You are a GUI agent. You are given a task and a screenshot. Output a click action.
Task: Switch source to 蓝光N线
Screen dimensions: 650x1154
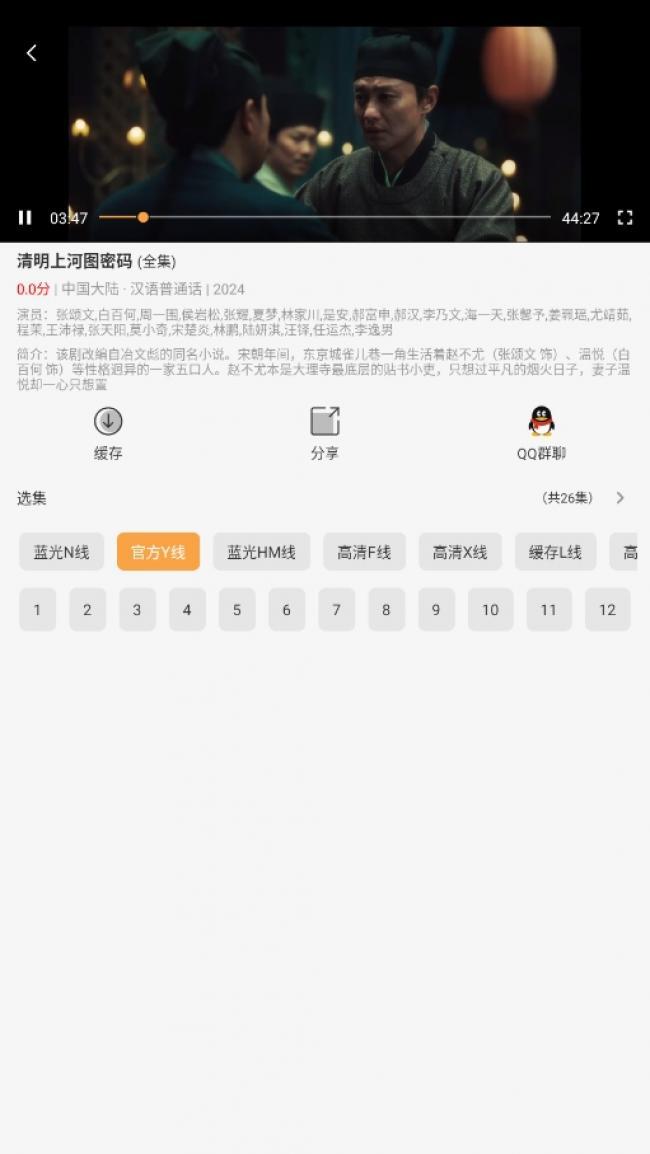click(x=61, y=552)
